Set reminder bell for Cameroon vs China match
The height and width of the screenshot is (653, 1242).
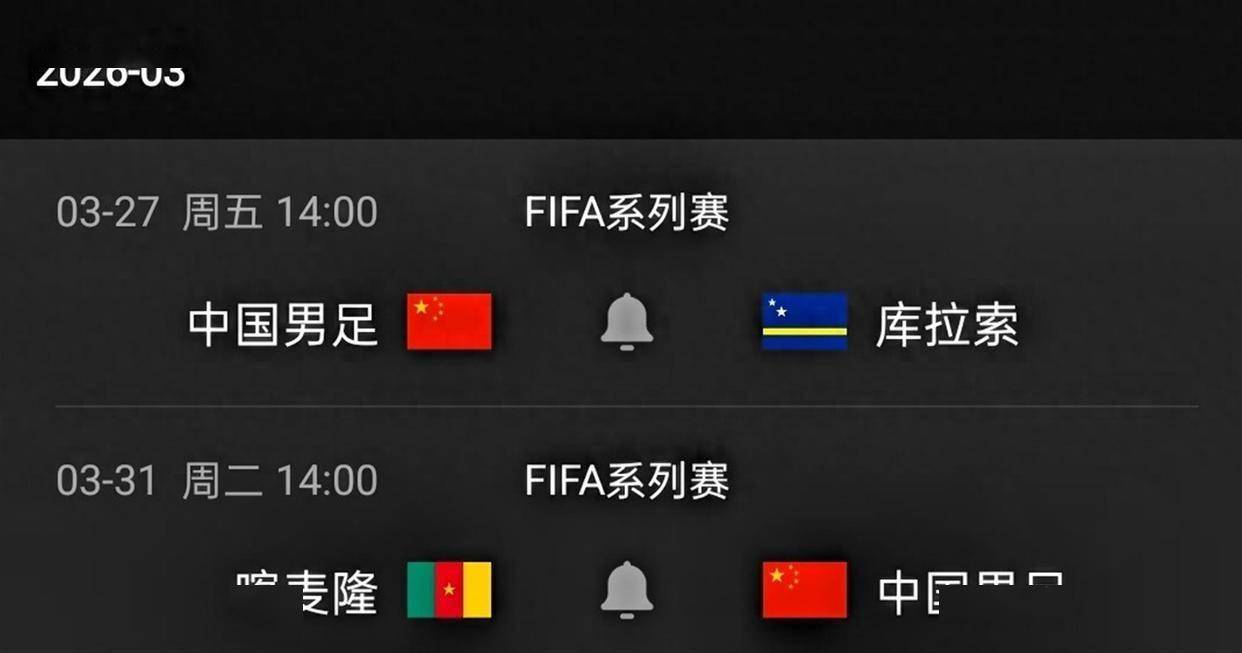click(x=627, y=589)
